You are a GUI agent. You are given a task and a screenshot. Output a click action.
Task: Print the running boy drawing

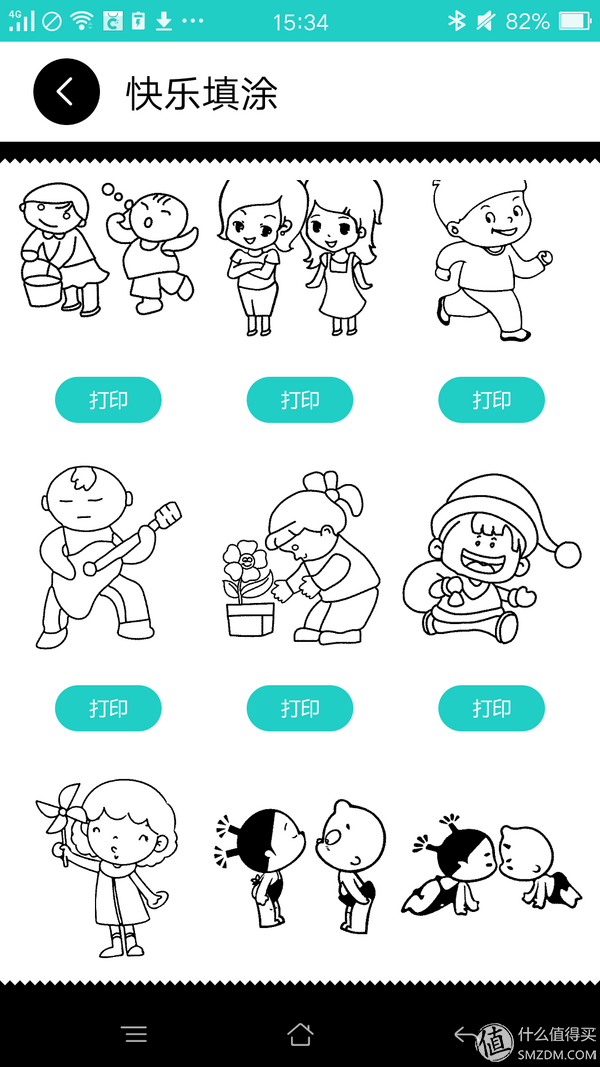(491, 400)
